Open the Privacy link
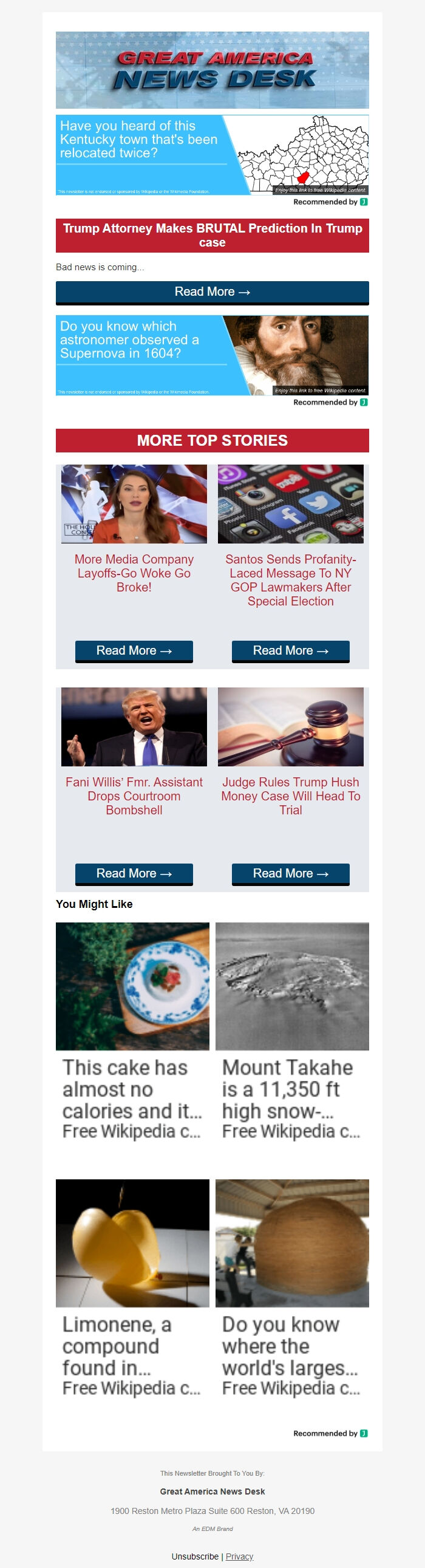Viewport: 425px width, 1568px height. click(239, 1556)
